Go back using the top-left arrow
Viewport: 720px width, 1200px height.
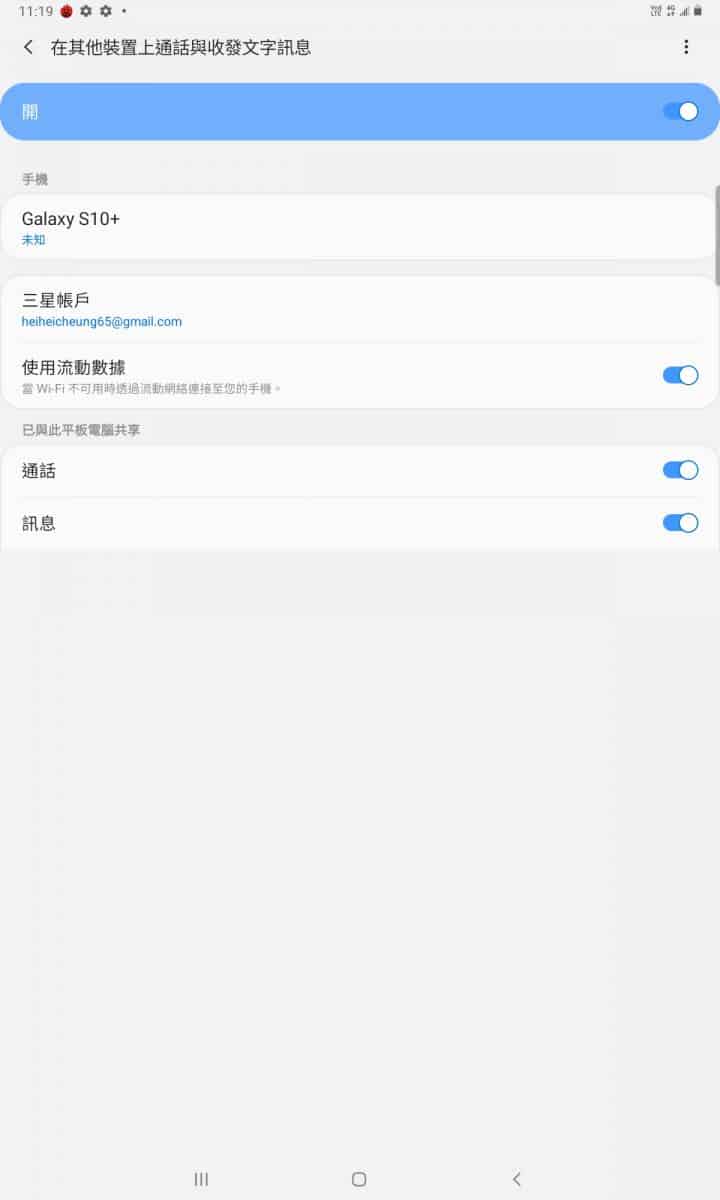(x=28, y=47)
